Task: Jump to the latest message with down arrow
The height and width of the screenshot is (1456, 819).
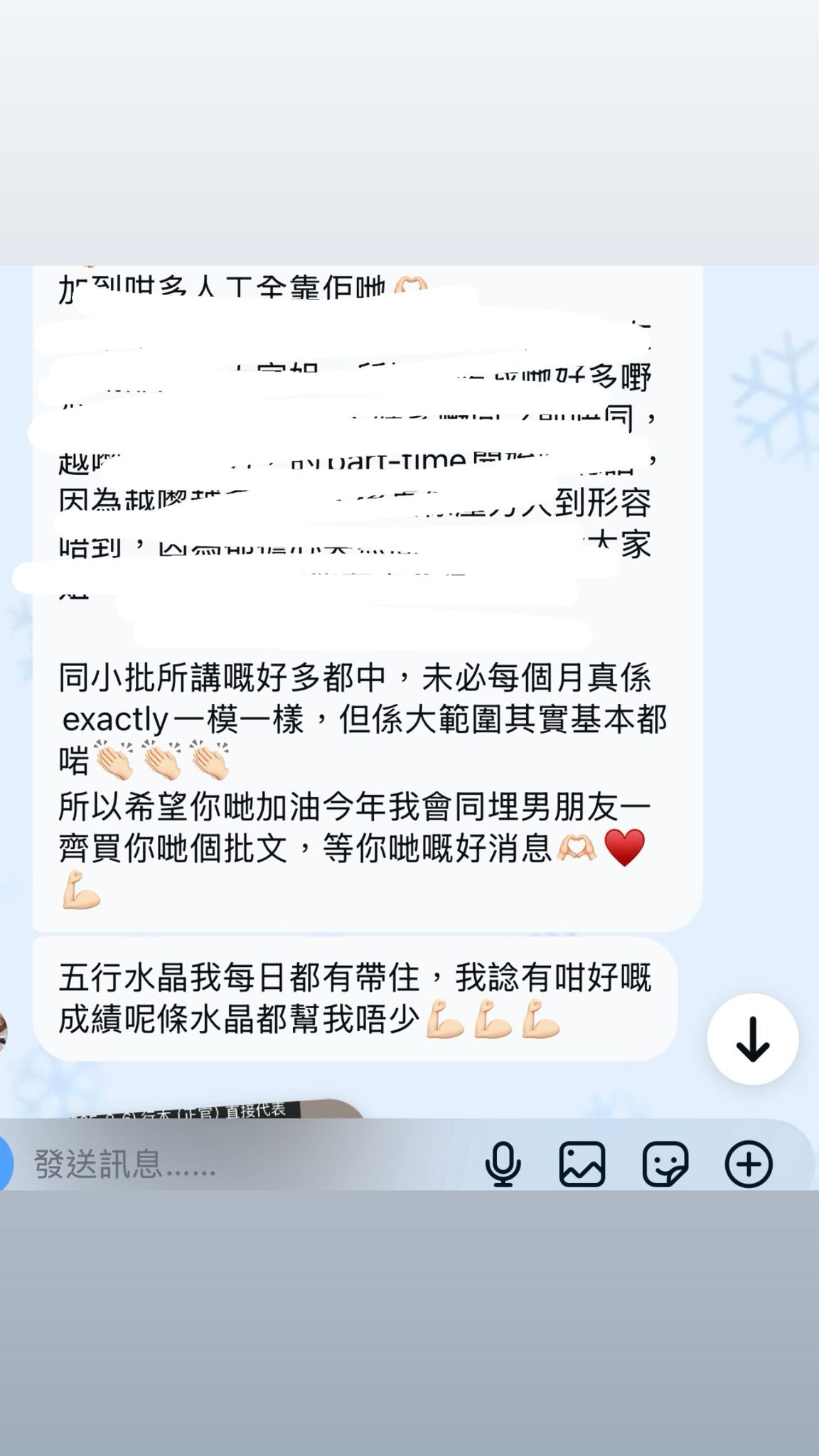Action: [752, 1039]
